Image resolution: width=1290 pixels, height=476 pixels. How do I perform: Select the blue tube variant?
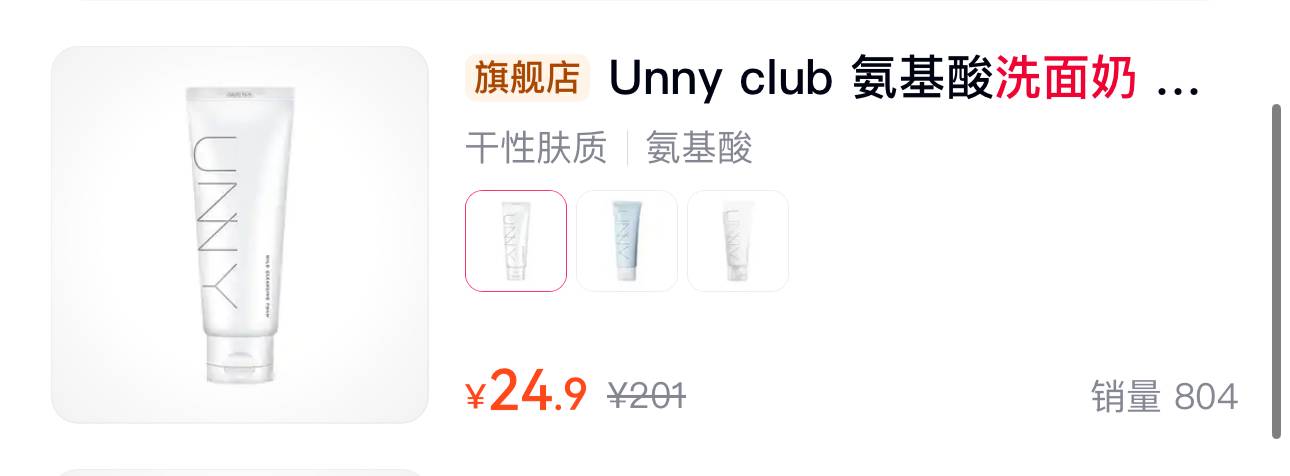point(627,241)
